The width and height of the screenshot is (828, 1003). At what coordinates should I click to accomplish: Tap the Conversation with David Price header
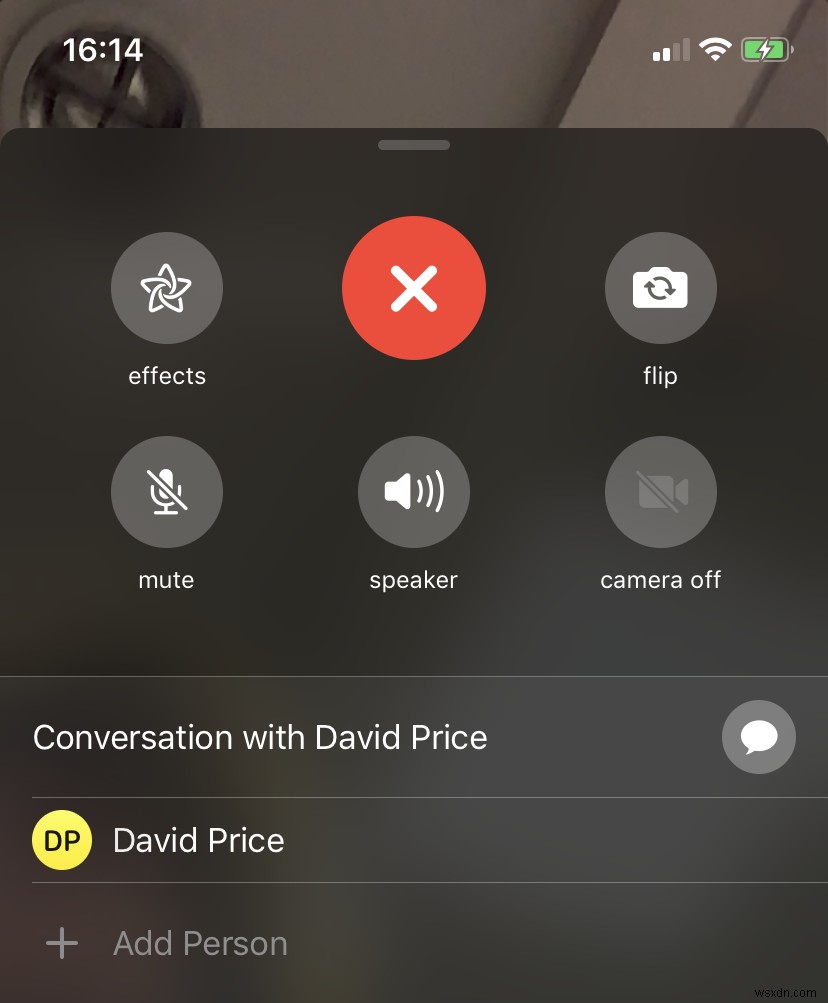260,737
